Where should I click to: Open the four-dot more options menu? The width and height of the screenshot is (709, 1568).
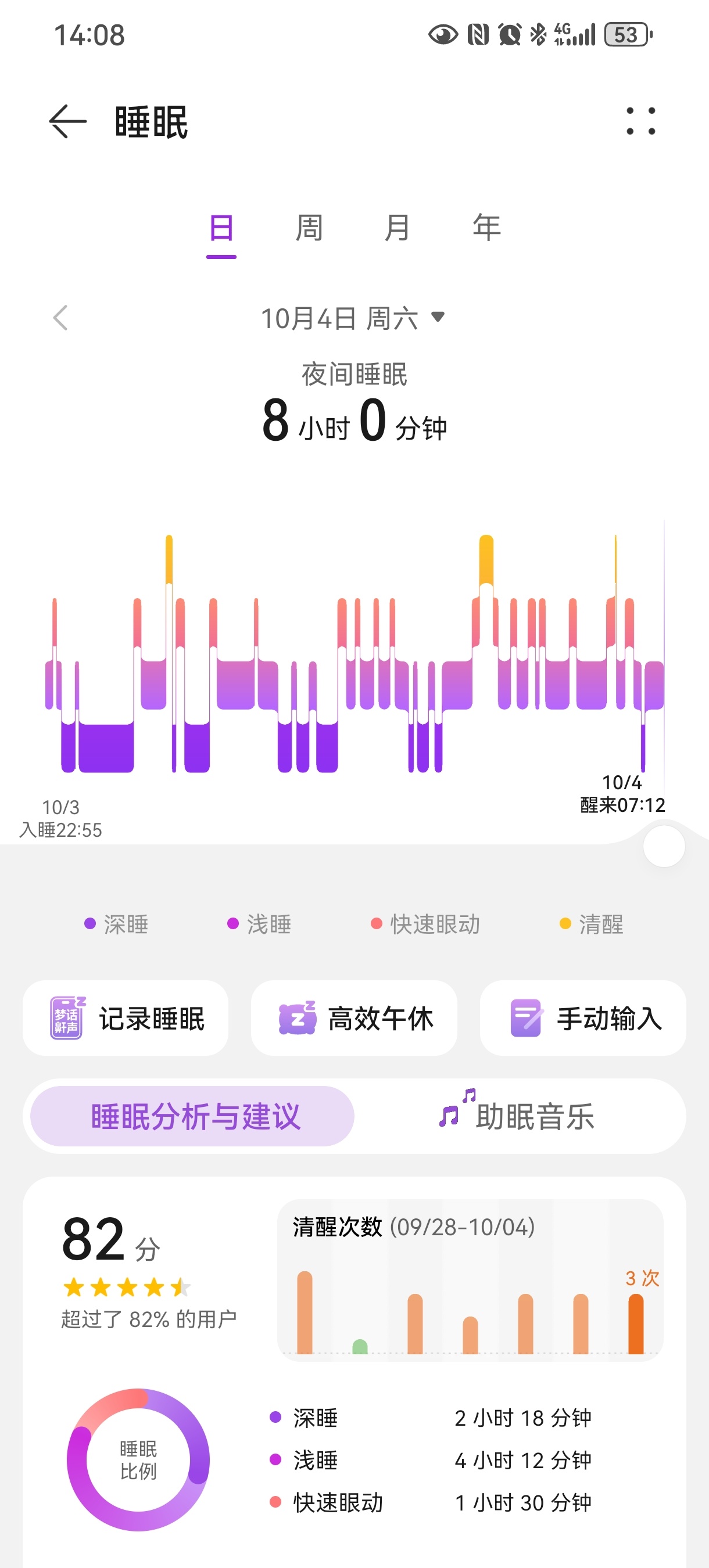click(x=641, y=121)
